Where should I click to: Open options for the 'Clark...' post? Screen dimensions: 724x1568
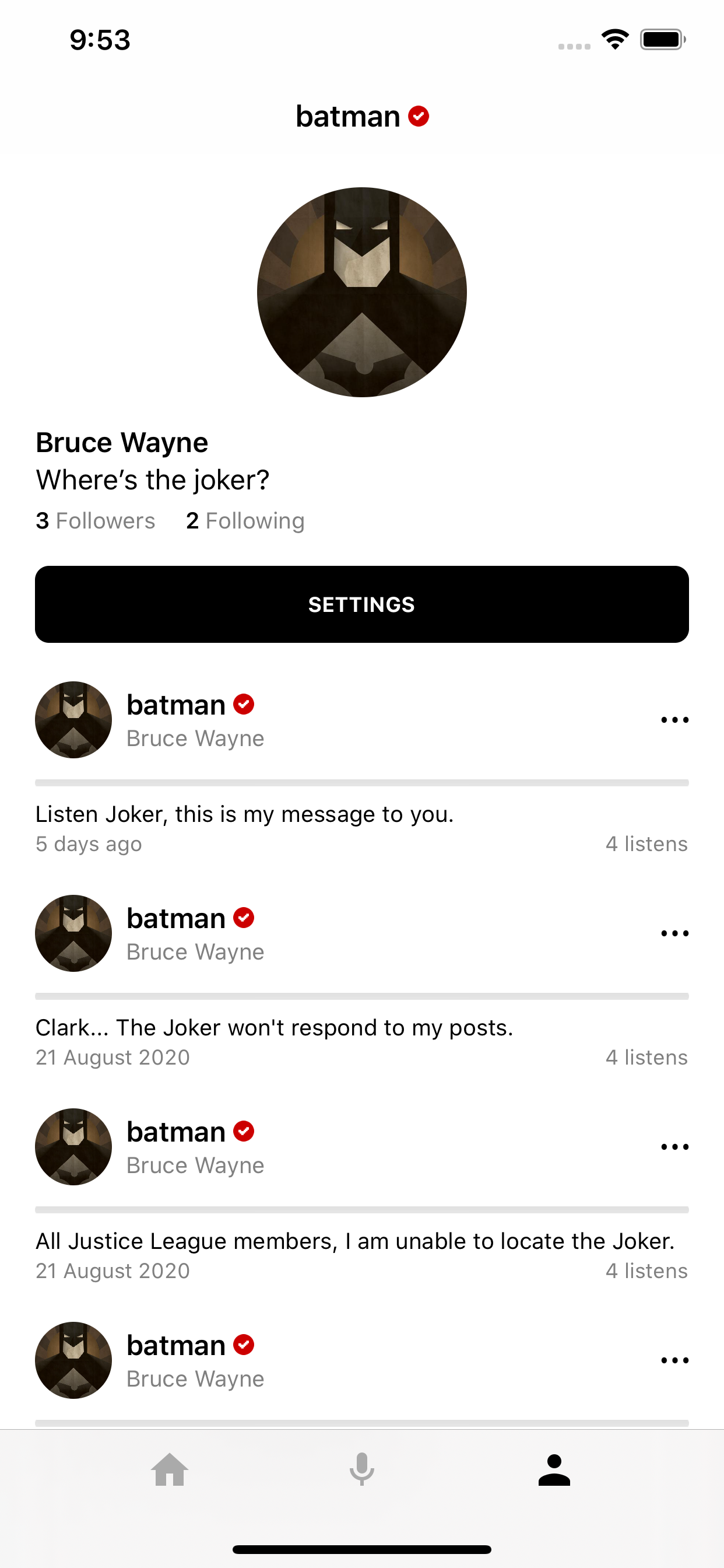point(674,933)
